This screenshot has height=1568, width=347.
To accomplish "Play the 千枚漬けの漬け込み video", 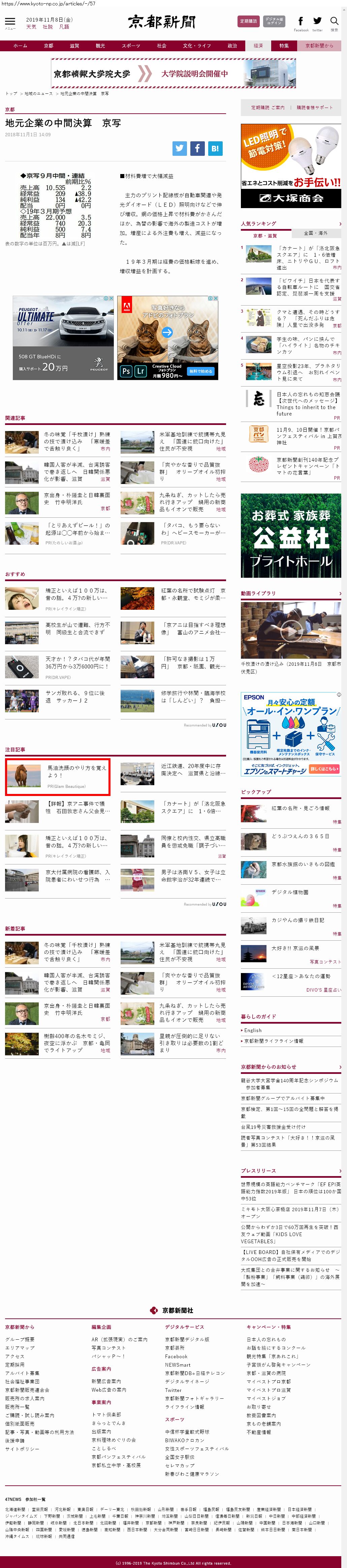I will pos(290,630).
